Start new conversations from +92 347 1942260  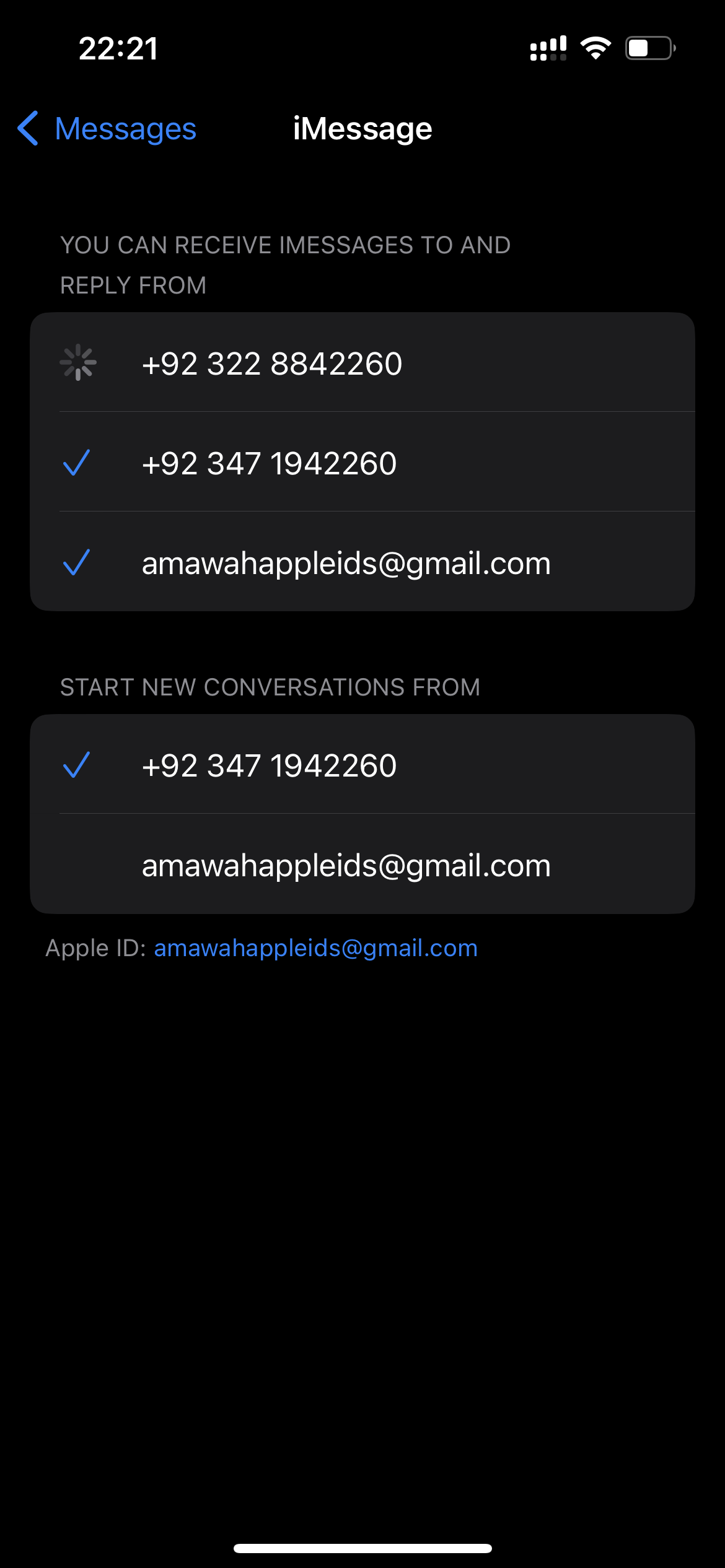(x=362, y=765)
